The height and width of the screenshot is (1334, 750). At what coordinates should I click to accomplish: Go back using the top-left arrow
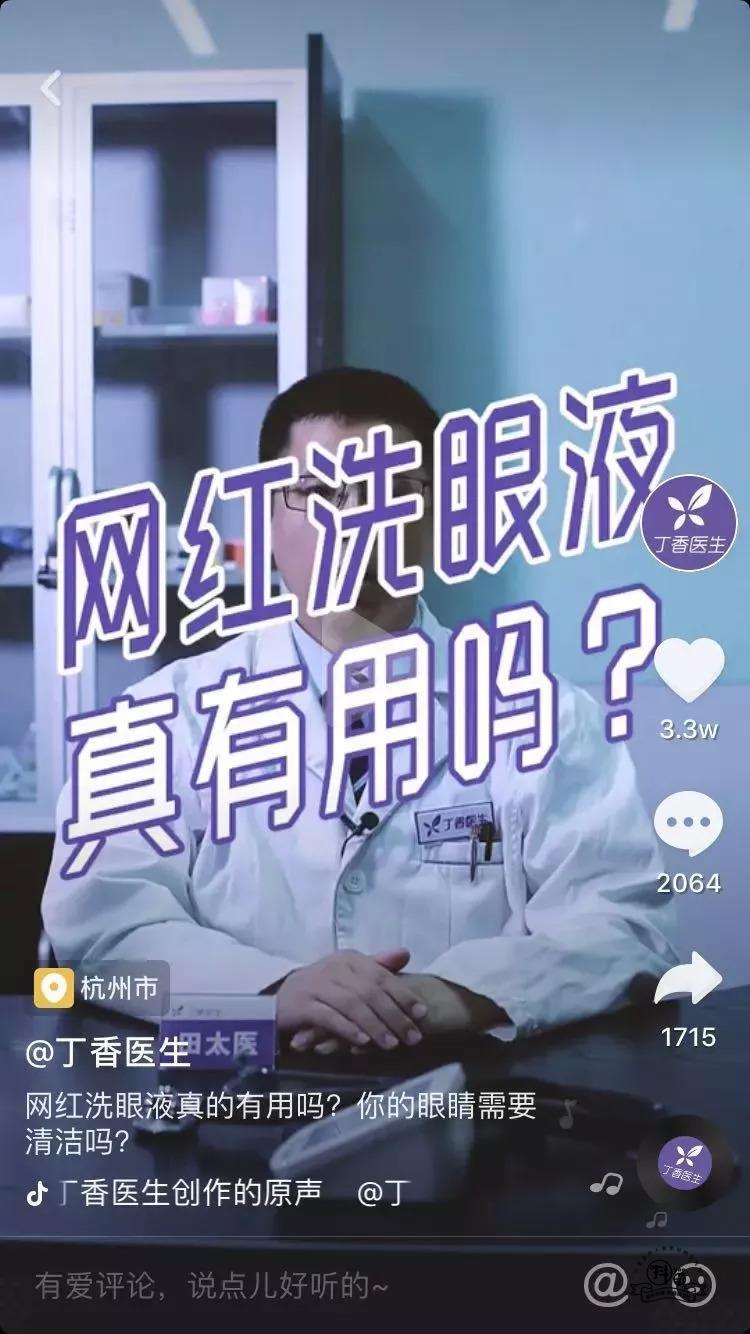click(x=50, y=88)
